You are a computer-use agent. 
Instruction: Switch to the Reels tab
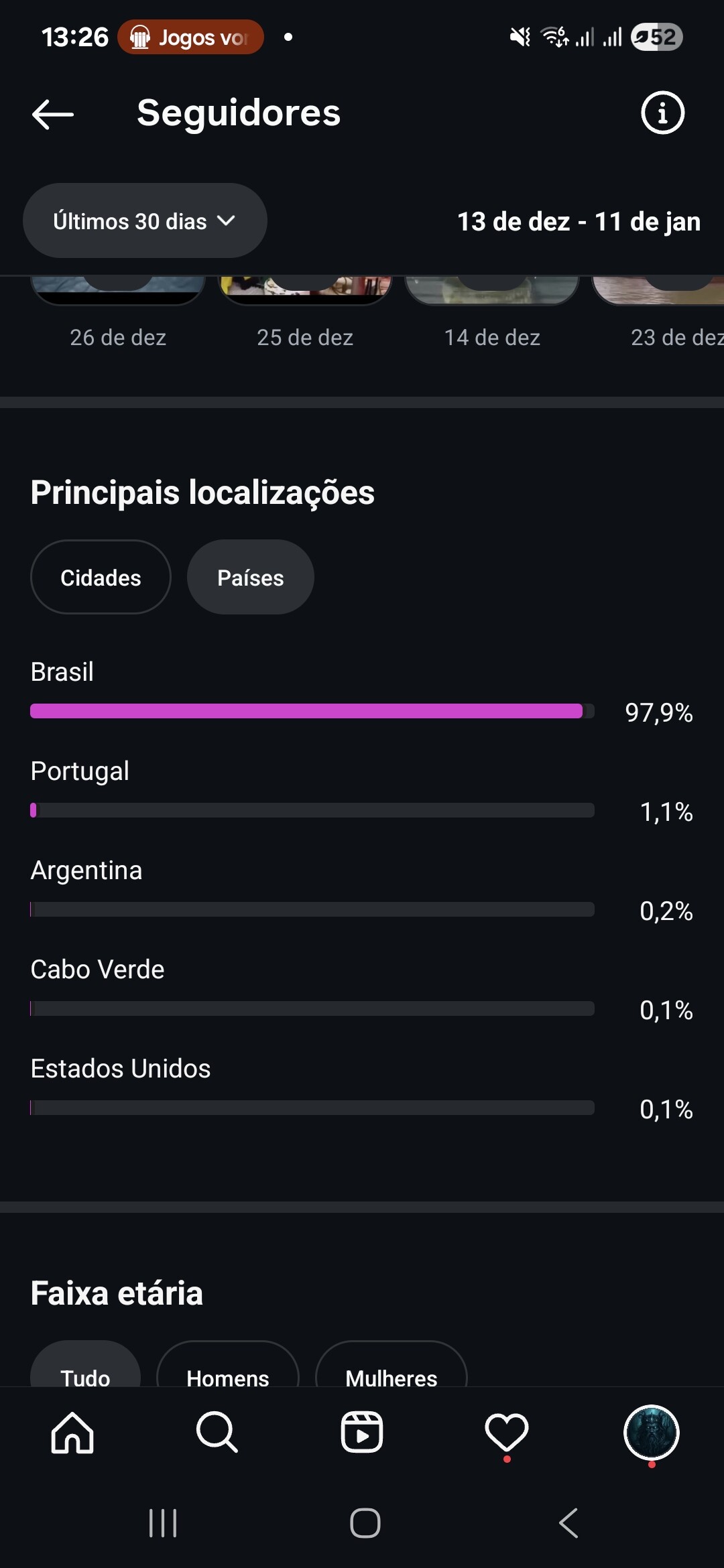362,1432
